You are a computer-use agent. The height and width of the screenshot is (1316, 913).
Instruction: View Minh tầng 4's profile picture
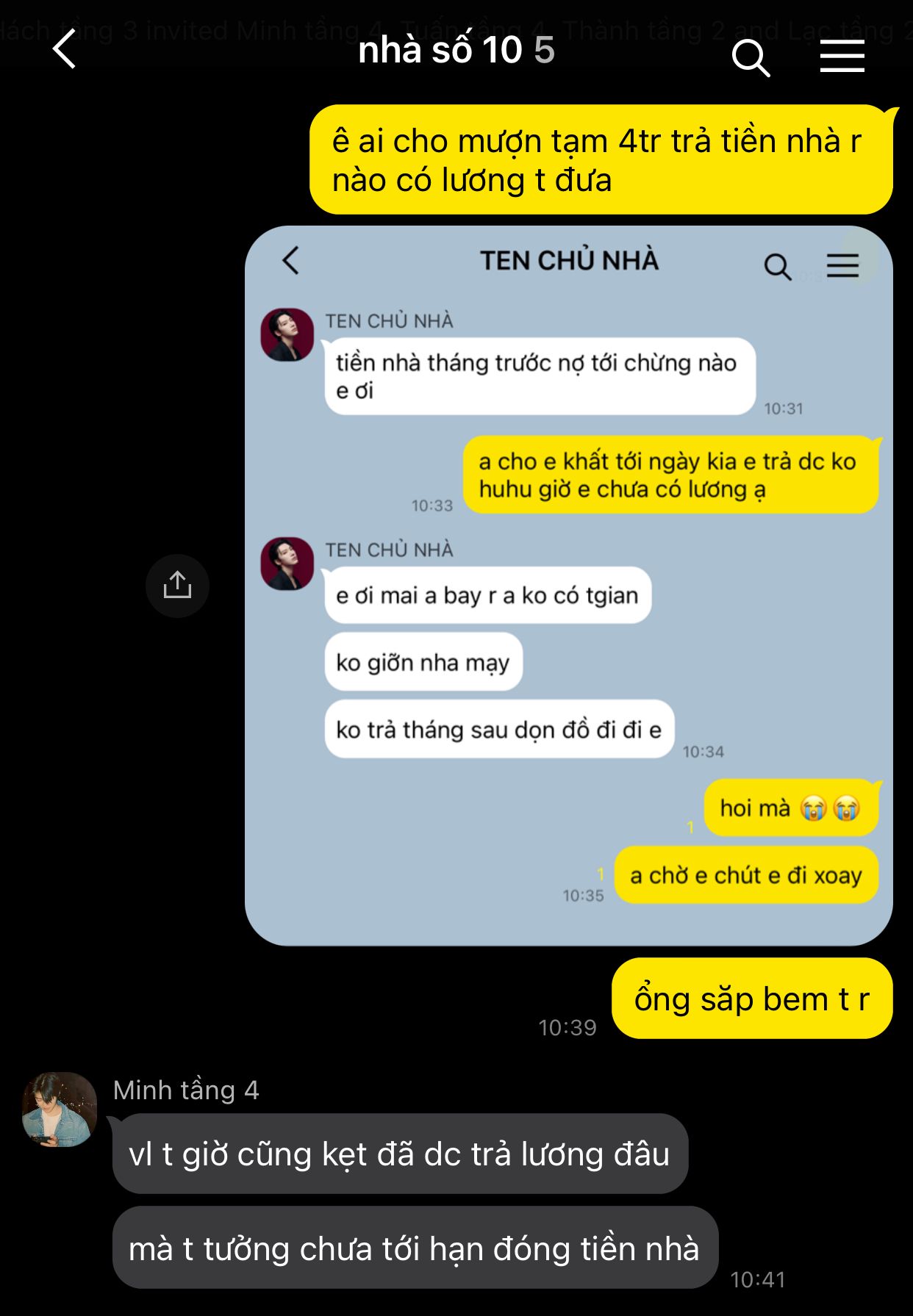point(60,1109)
